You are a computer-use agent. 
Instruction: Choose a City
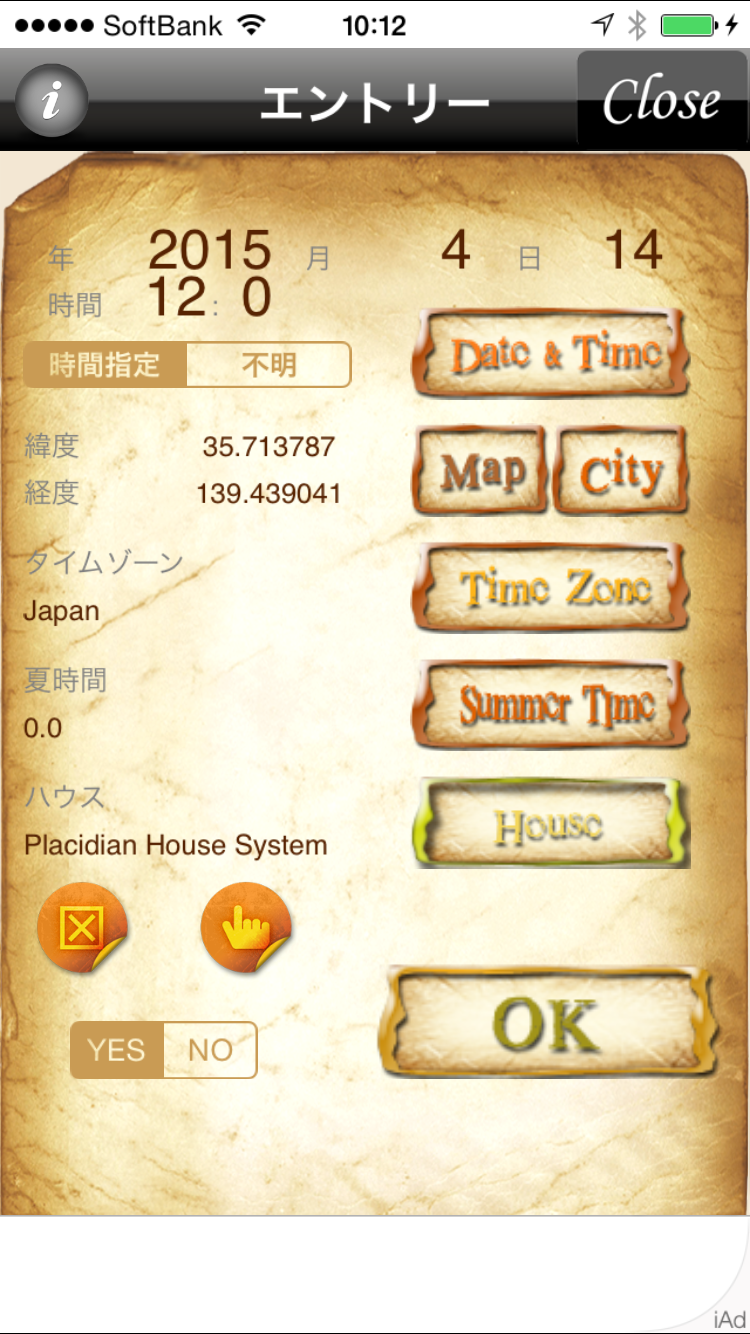point(621,472)
